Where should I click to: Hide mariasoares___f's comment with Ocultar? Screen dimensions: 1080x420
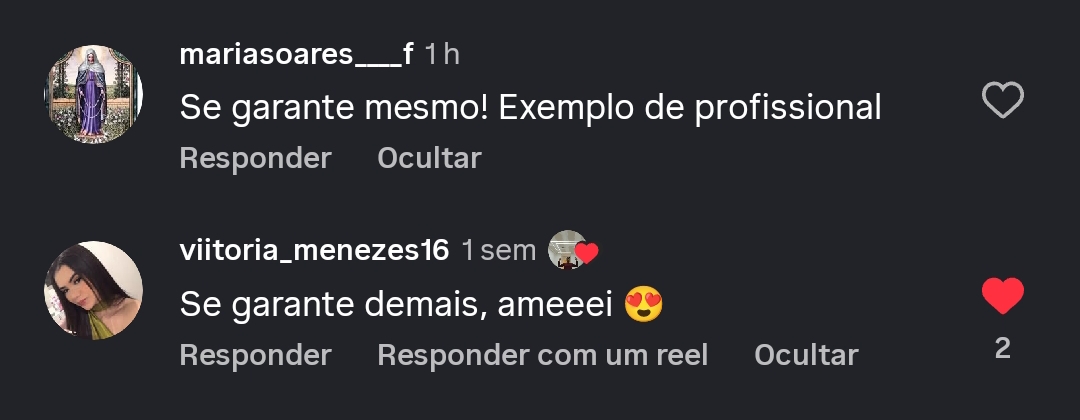coord(429,158)
